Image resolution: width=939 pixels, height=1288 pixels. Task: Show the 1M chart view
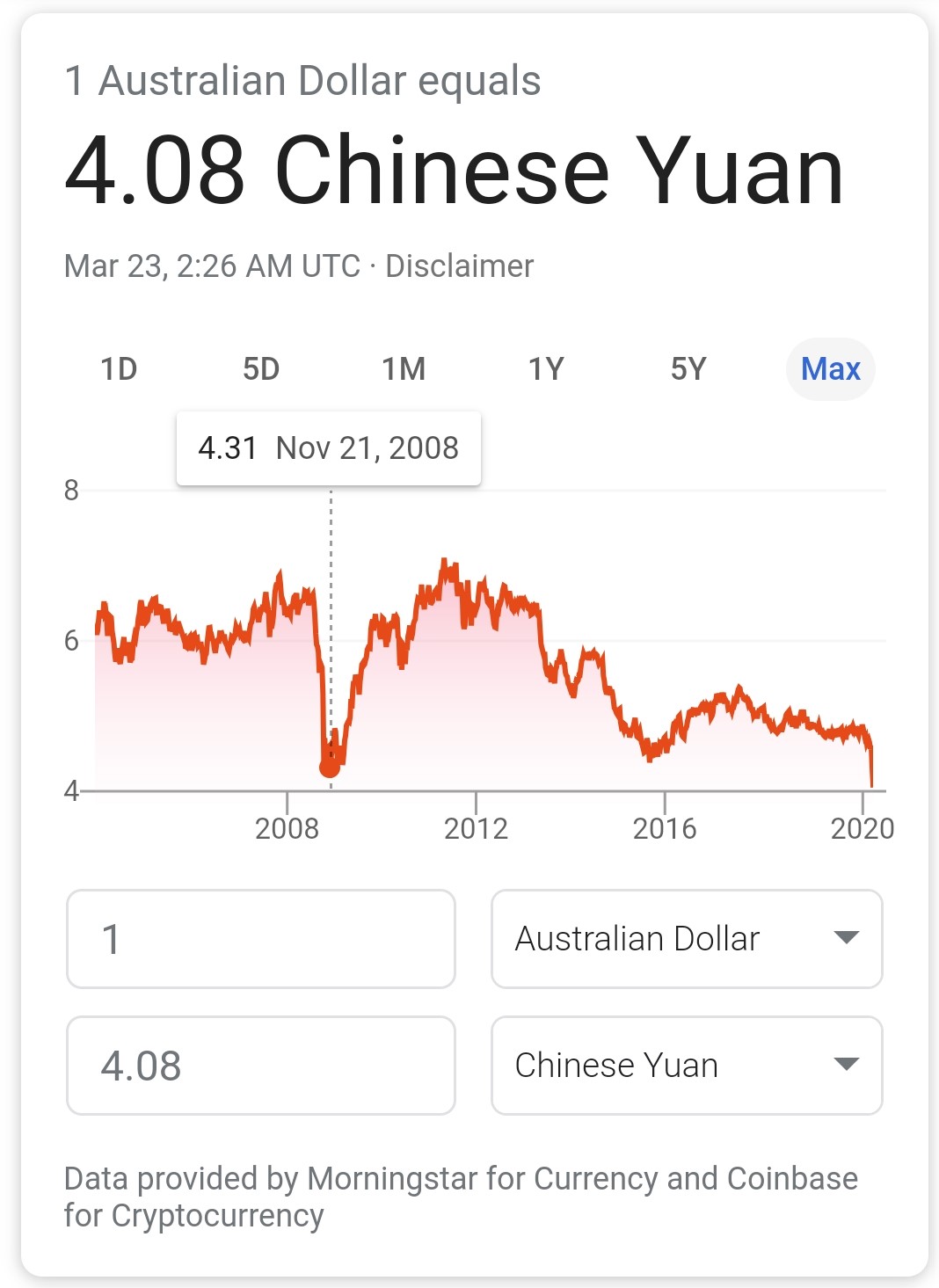(x=404, y=369)
